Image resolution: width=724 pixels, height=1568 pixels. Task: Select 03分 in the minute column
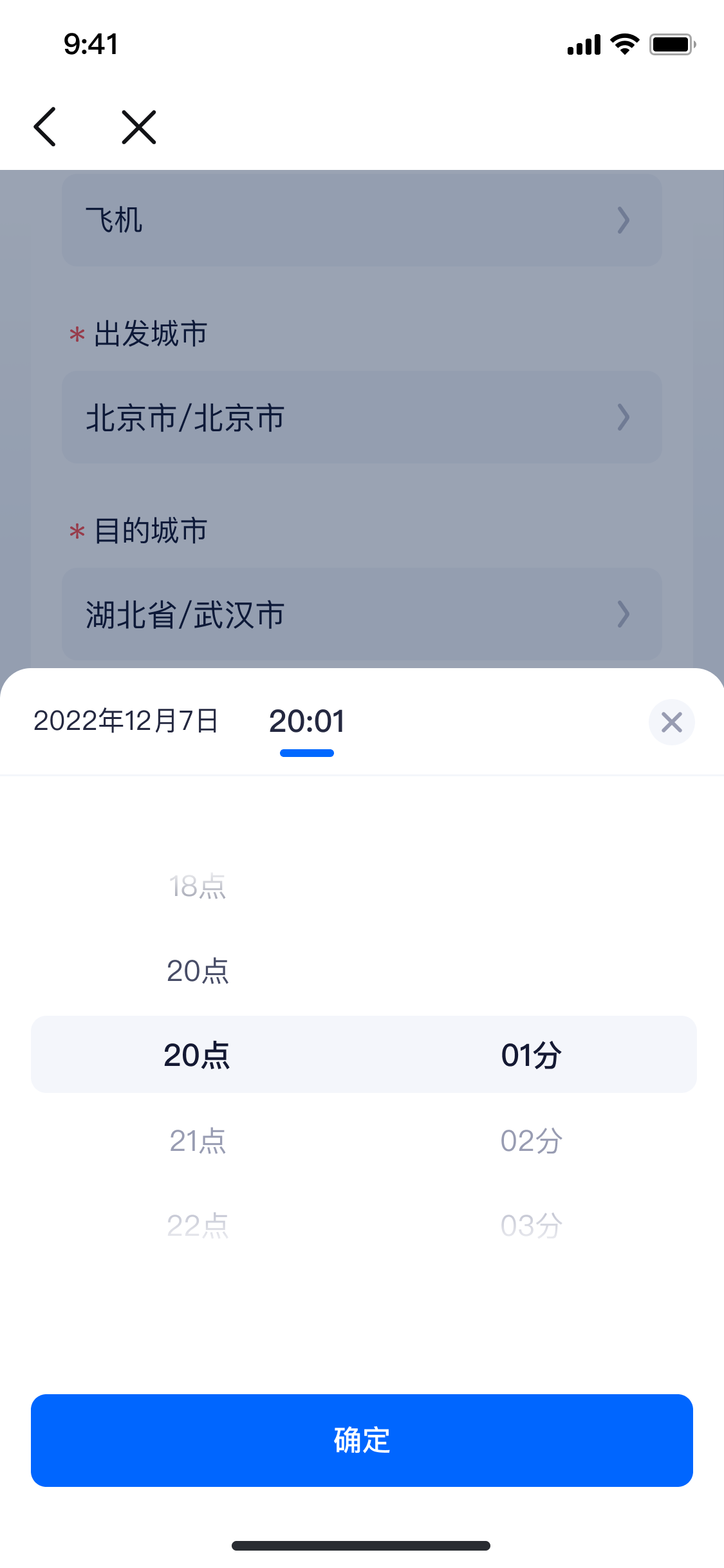[x=532, y=1226]
